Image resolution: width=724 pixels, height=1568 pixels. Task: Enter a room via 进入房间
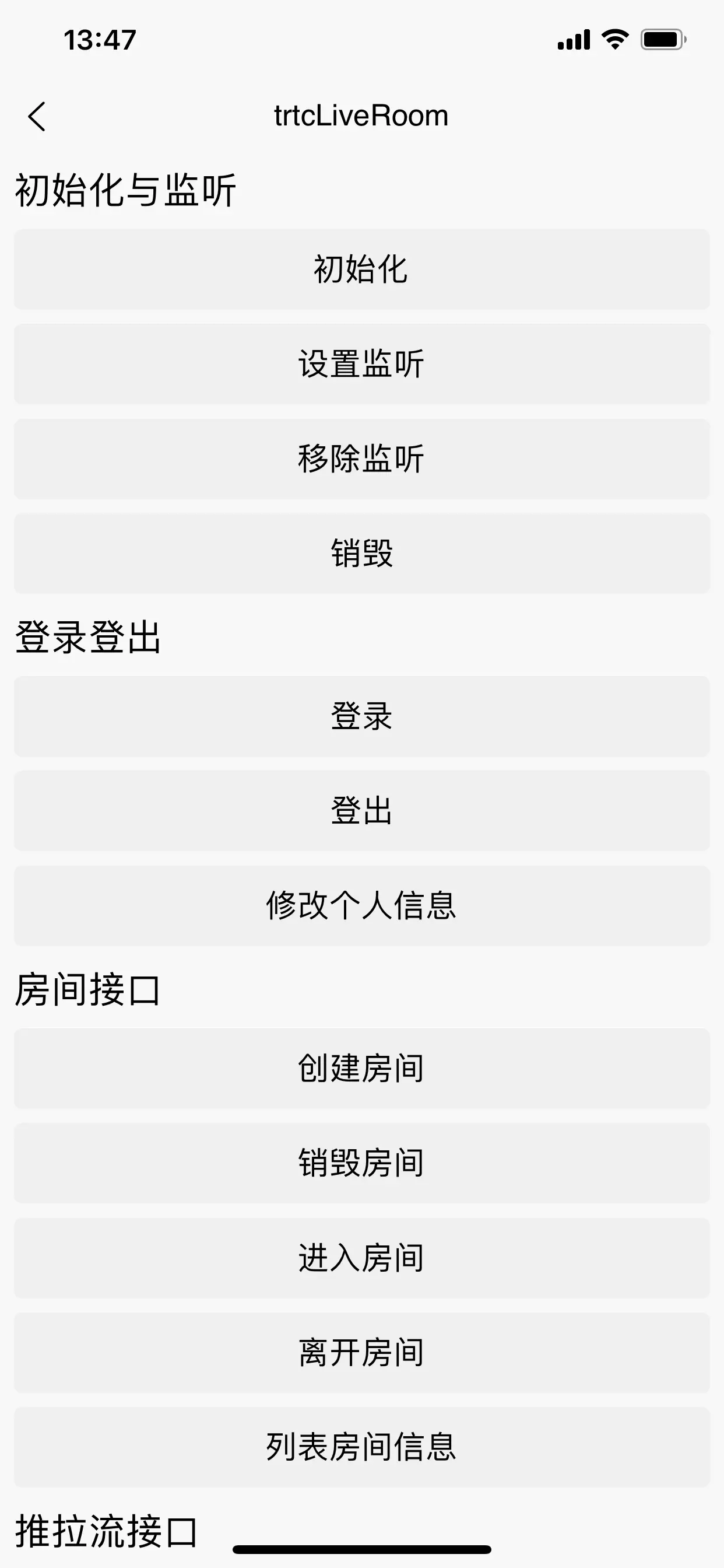point(361,1258)
